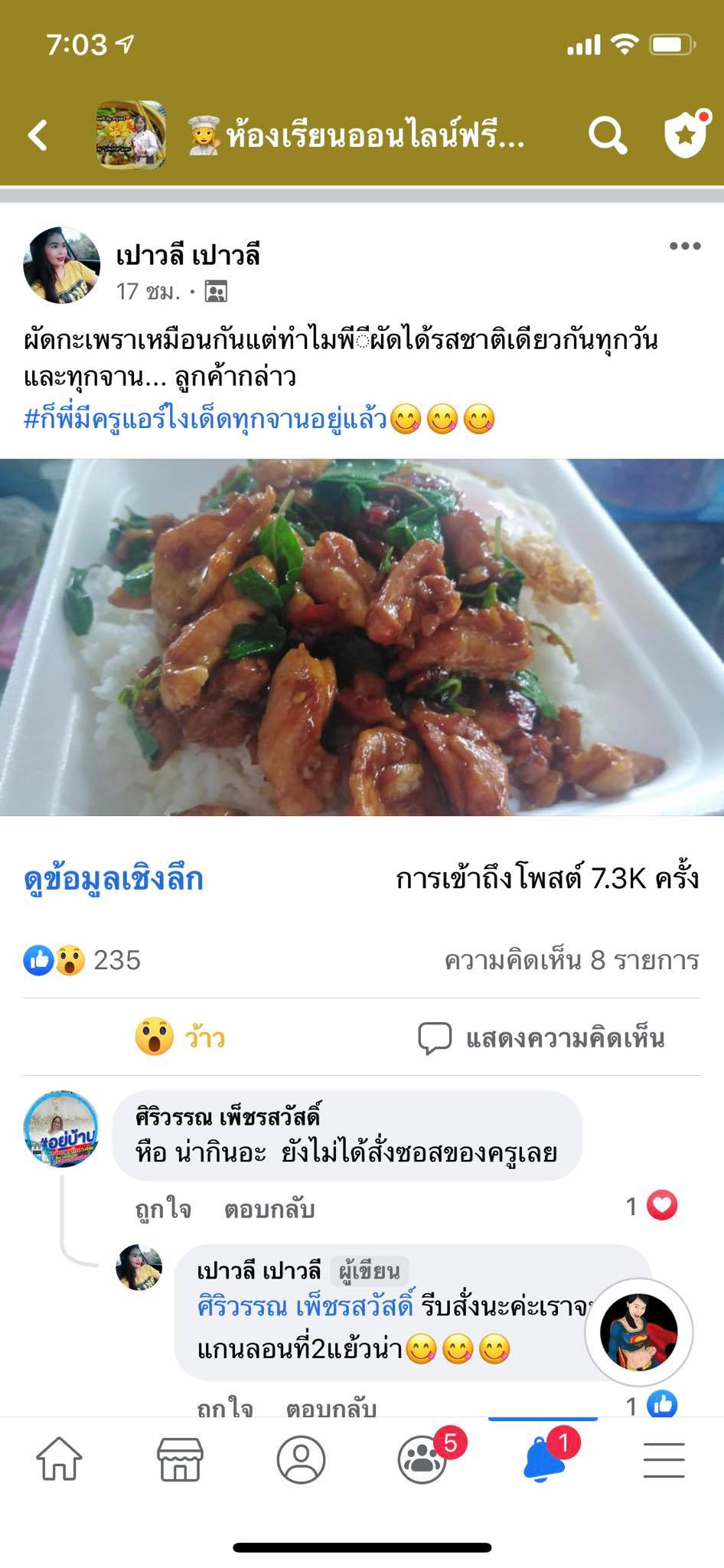Reply to ศิริวรรณ เพ็ชรสวัสดิ์'s comment
Screen dimensions: 724x1568
(x=269, y=1209)
